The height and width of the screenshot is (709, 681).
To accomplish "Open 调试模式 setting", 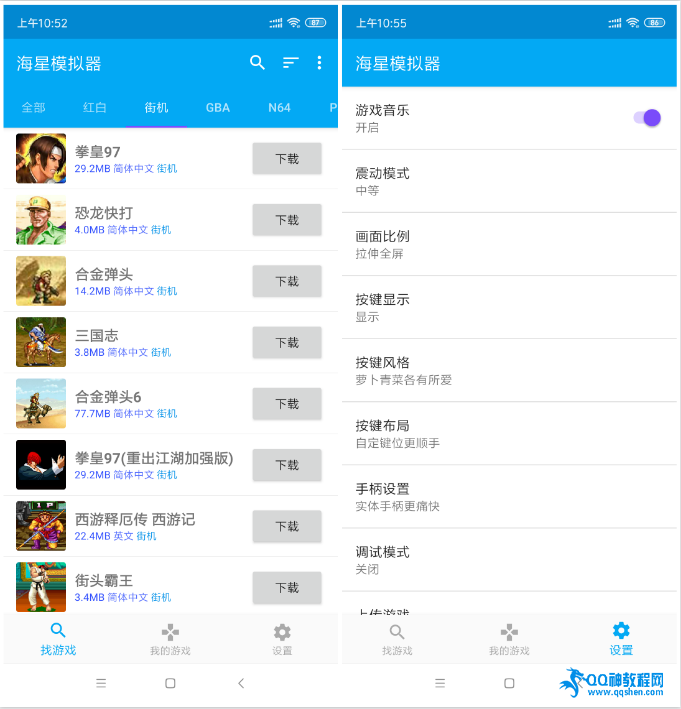I will pos(510,559).
